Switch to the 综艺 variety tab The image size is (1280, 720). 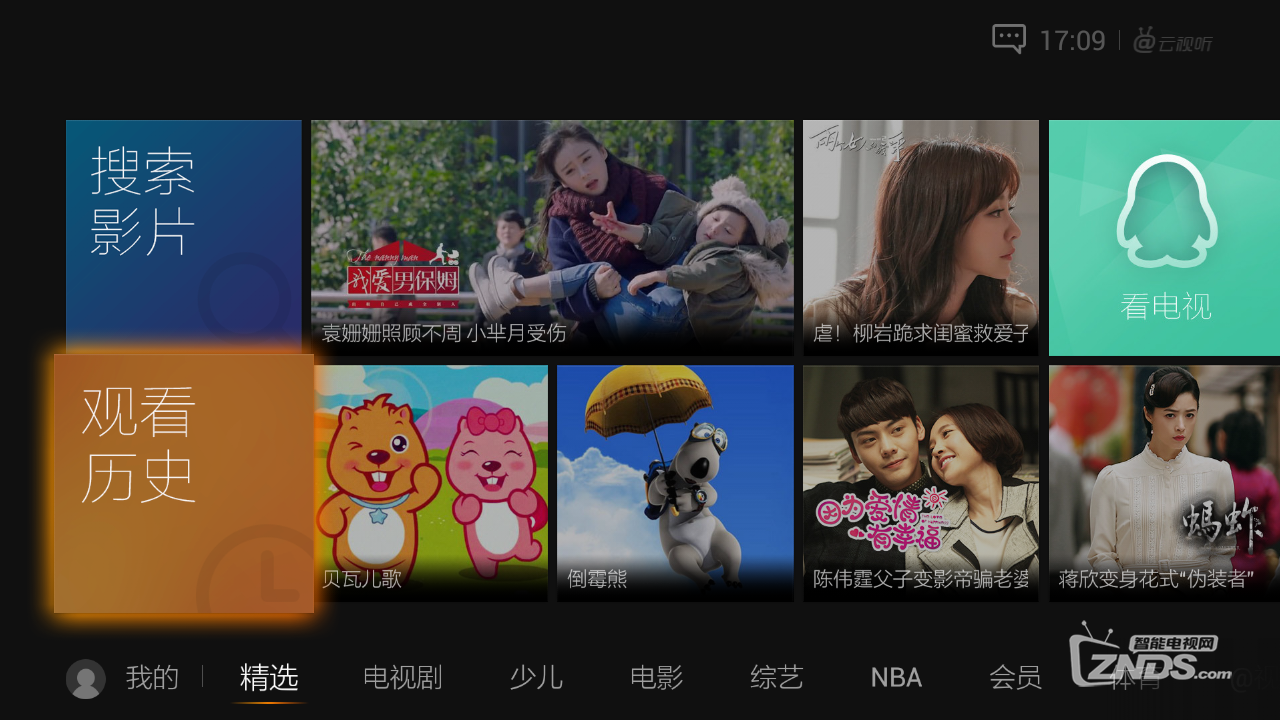pyautogui.click(x=776, y=678)
